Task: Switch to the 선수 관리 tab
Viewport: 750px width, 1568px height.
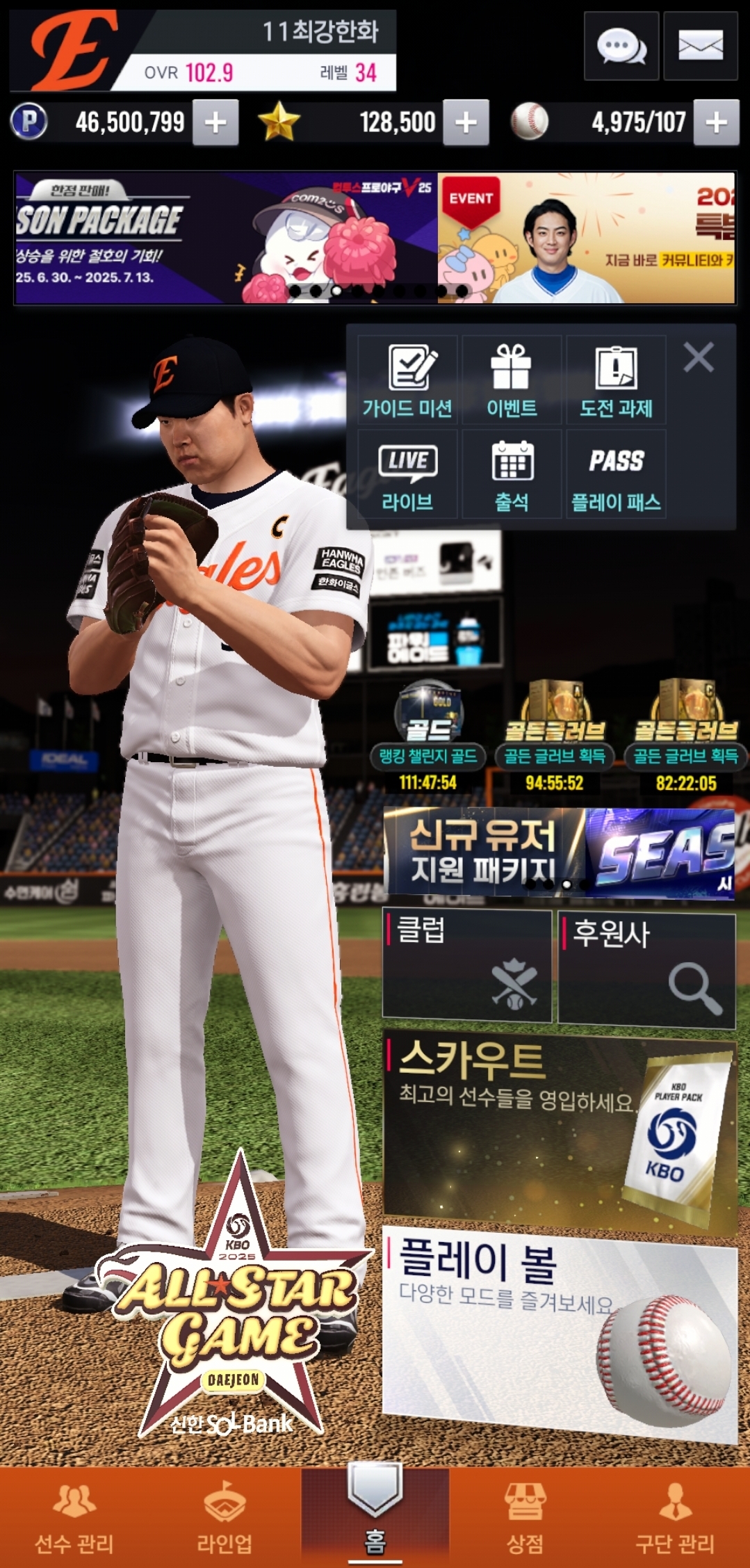Action: pyautogui.click(x=74, y=1519)
